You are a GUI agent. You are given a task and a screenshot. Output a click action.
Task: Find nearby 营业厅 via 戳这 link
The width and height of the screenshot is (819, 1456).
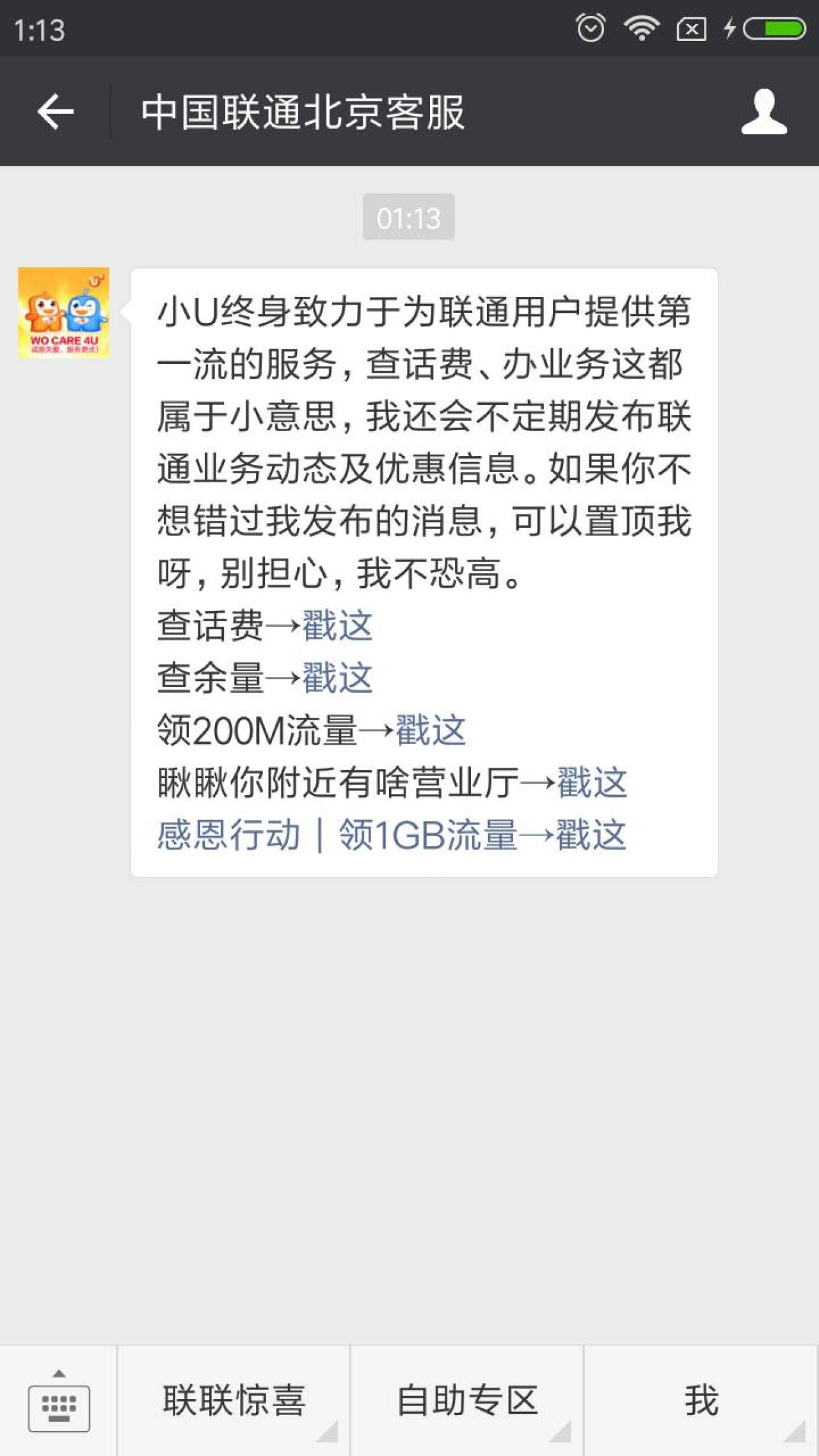(x=592, y=783)
